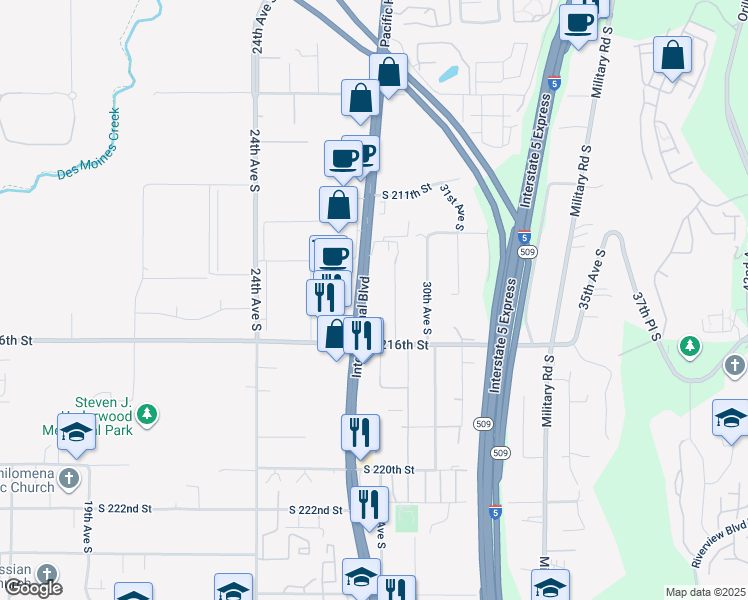Open the school pin beside Underwood Memorial Park
This screenshot has height=600, width=748.
(x=75, y=434)
